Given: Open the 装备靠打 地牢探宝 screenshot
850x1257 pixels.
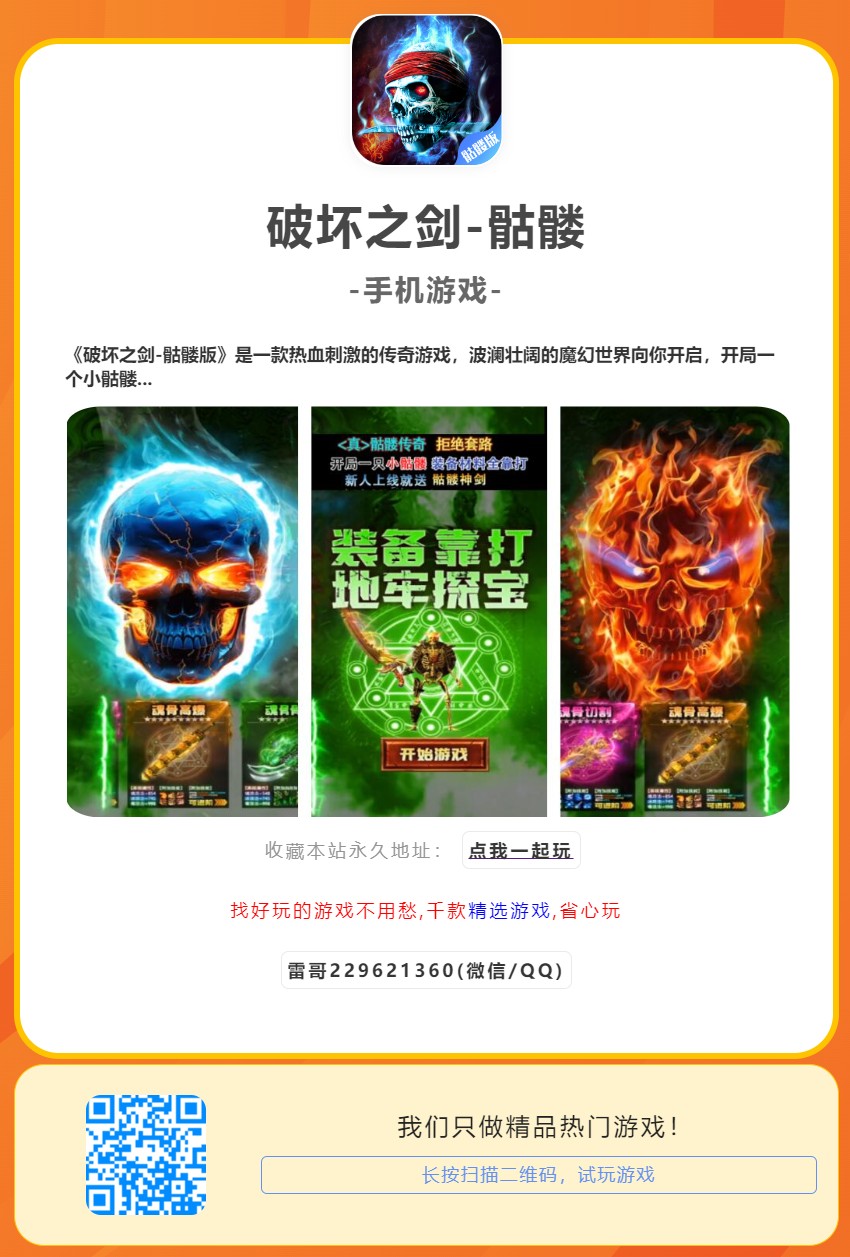Looking at the screenshot, I should point(429,611).
